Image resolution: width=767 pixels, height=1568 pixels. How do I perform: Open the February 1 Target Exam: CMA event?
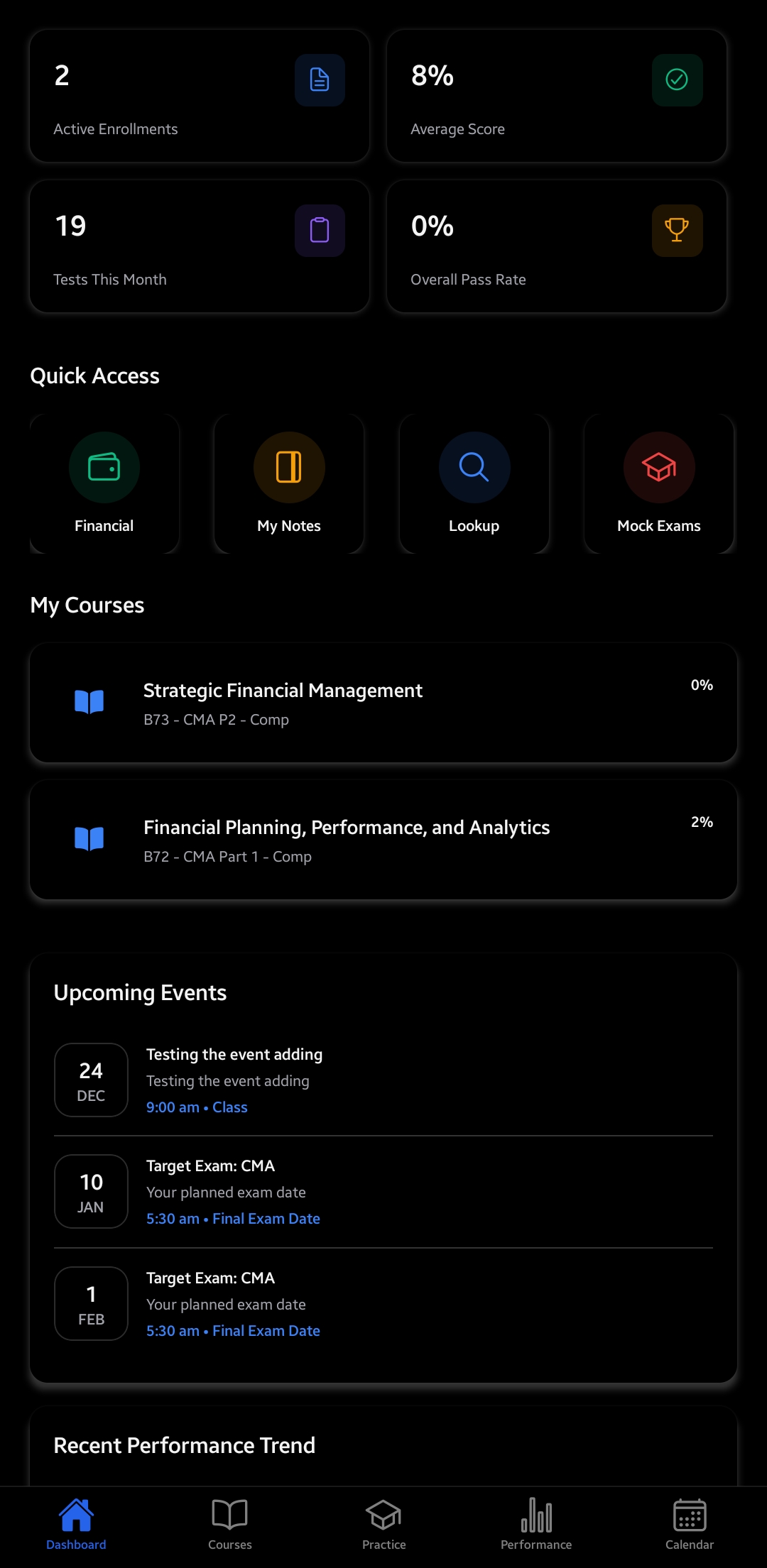(x=383, y=1303)
